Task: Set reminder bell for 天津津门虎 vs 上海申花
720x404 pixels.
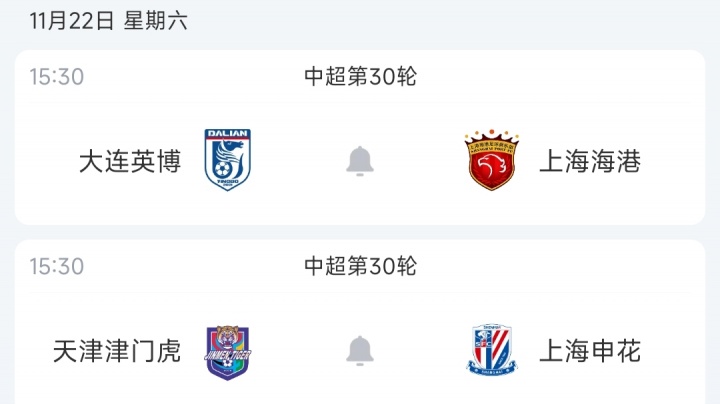Action: coord(360,350)
